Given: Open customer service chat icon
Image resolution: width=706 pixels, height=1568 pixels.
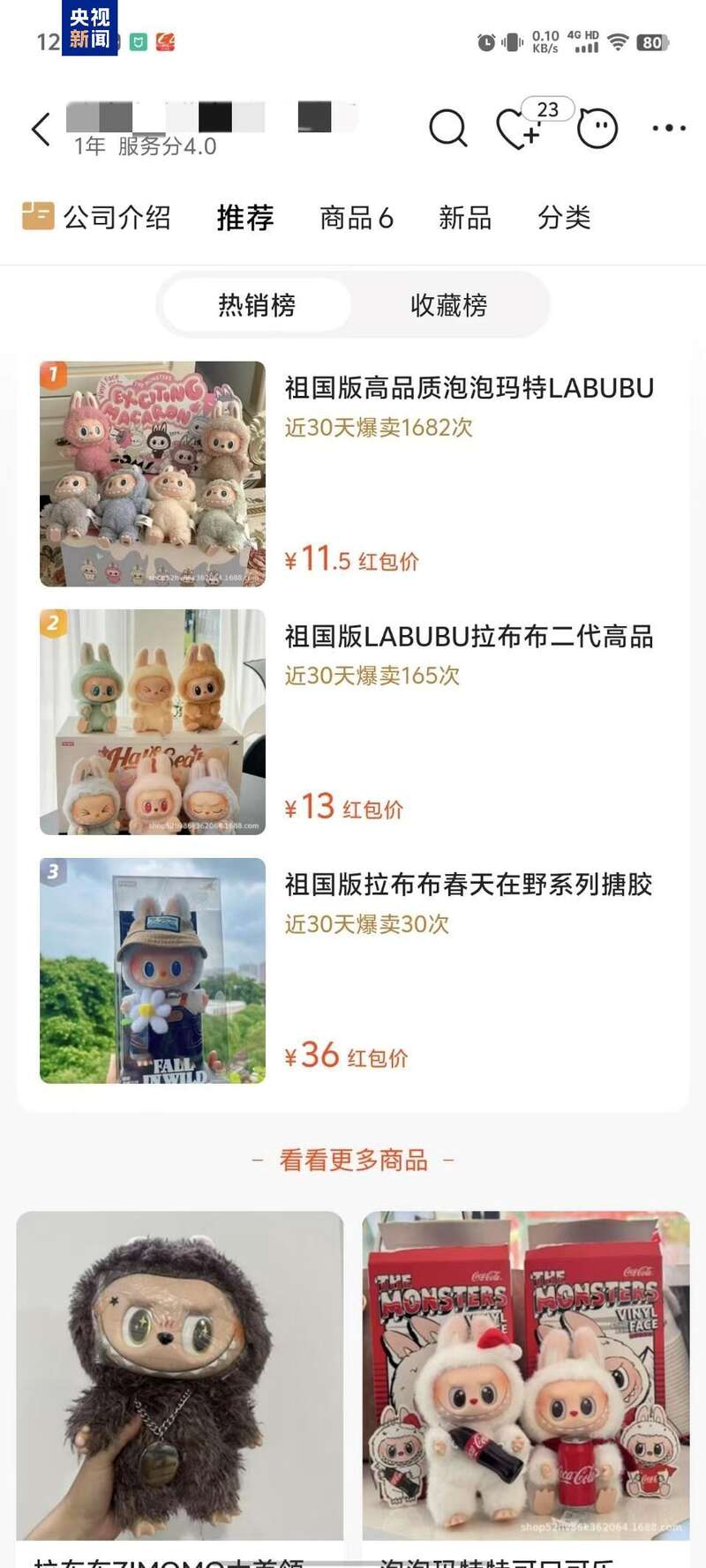Looking at the screenshot, I should tap(597, 129).
